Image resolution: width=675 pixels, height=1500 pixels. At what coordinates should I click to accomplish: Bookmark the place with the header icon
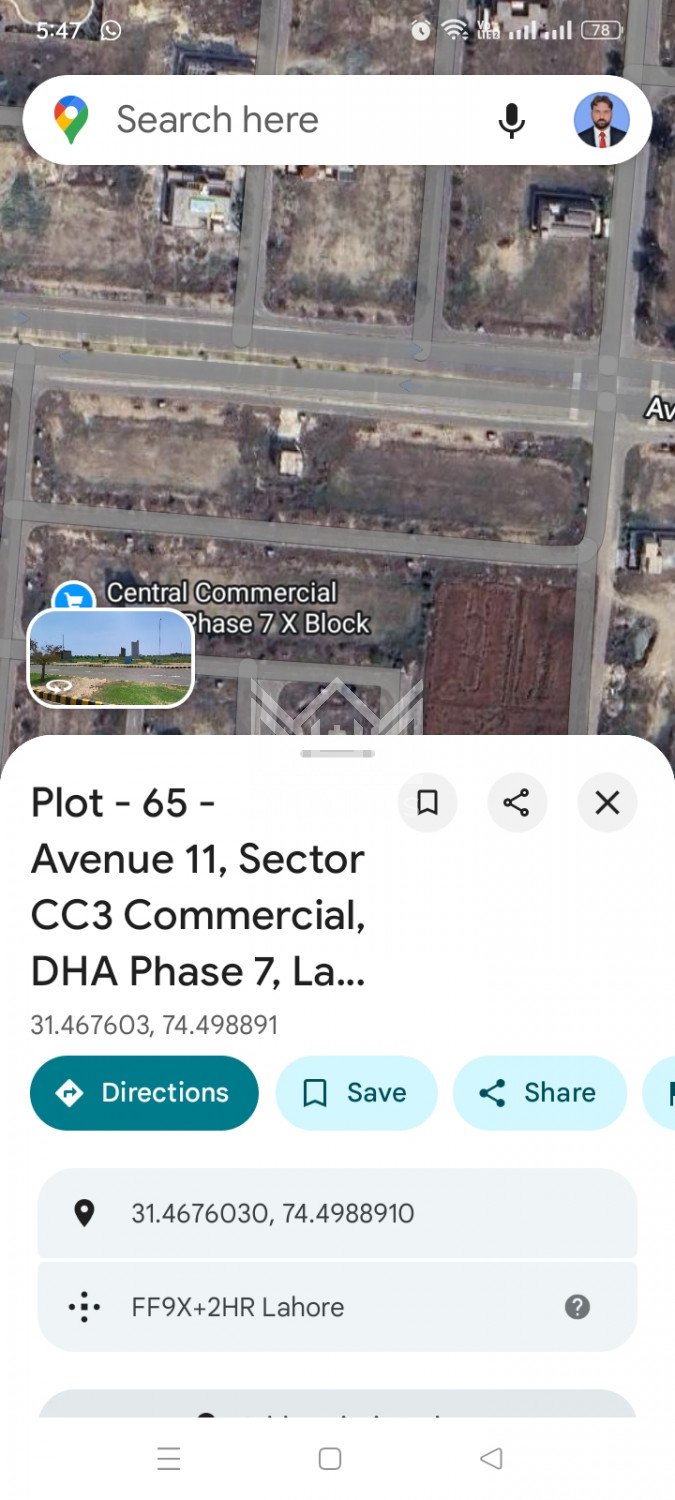pyautogui.click(x=427, y=803)
